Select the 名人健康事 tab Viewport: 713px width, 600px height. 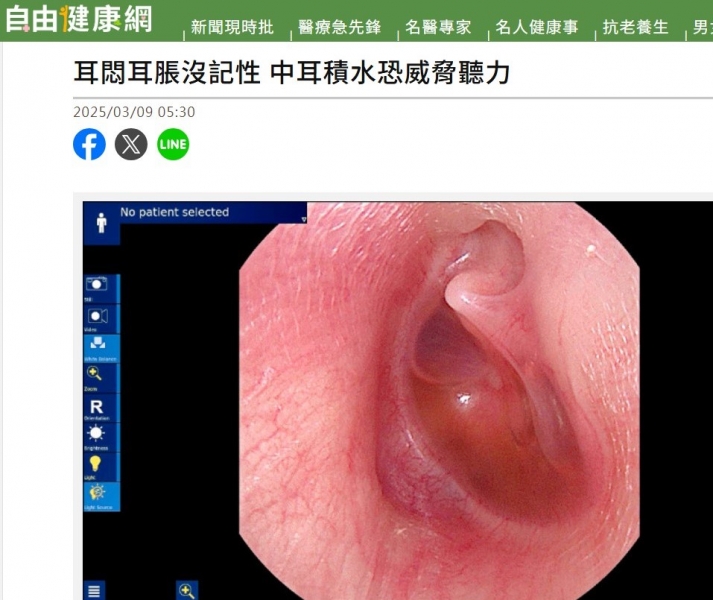pos(537,27)
